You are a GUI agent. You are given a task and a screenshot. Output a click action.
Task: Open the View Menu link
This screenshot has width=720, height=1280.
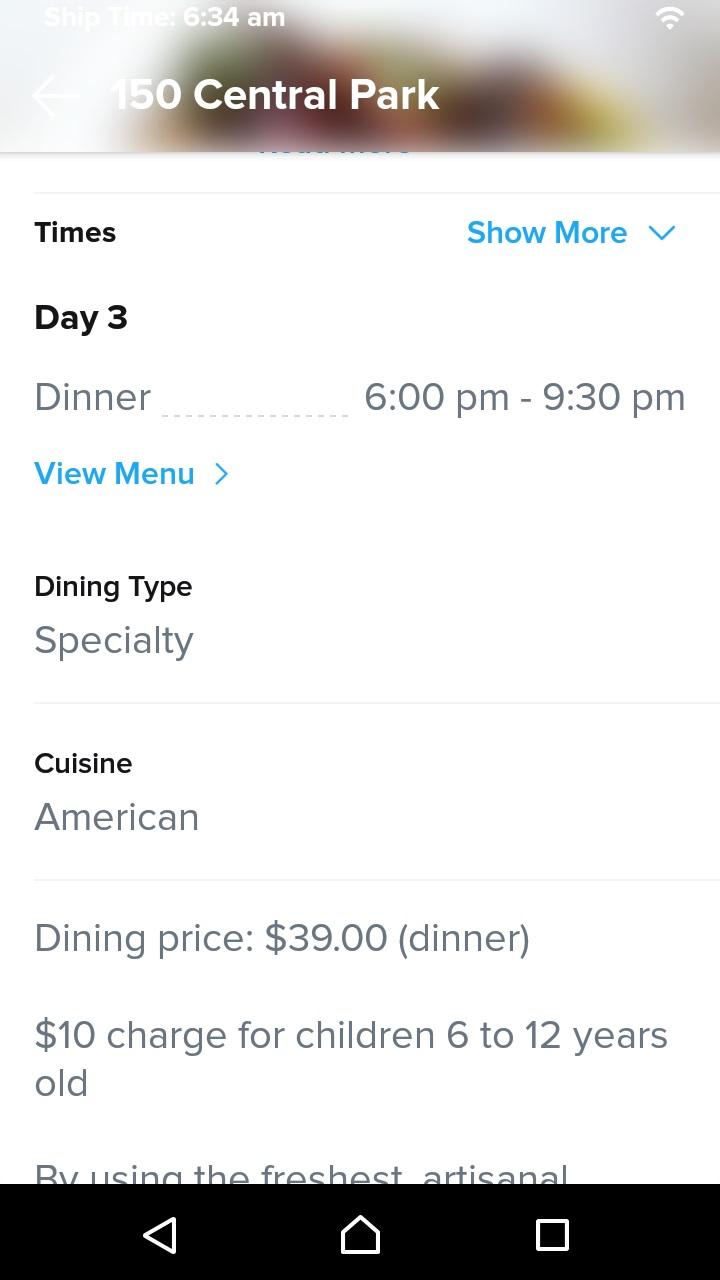(x=131, y=473)
